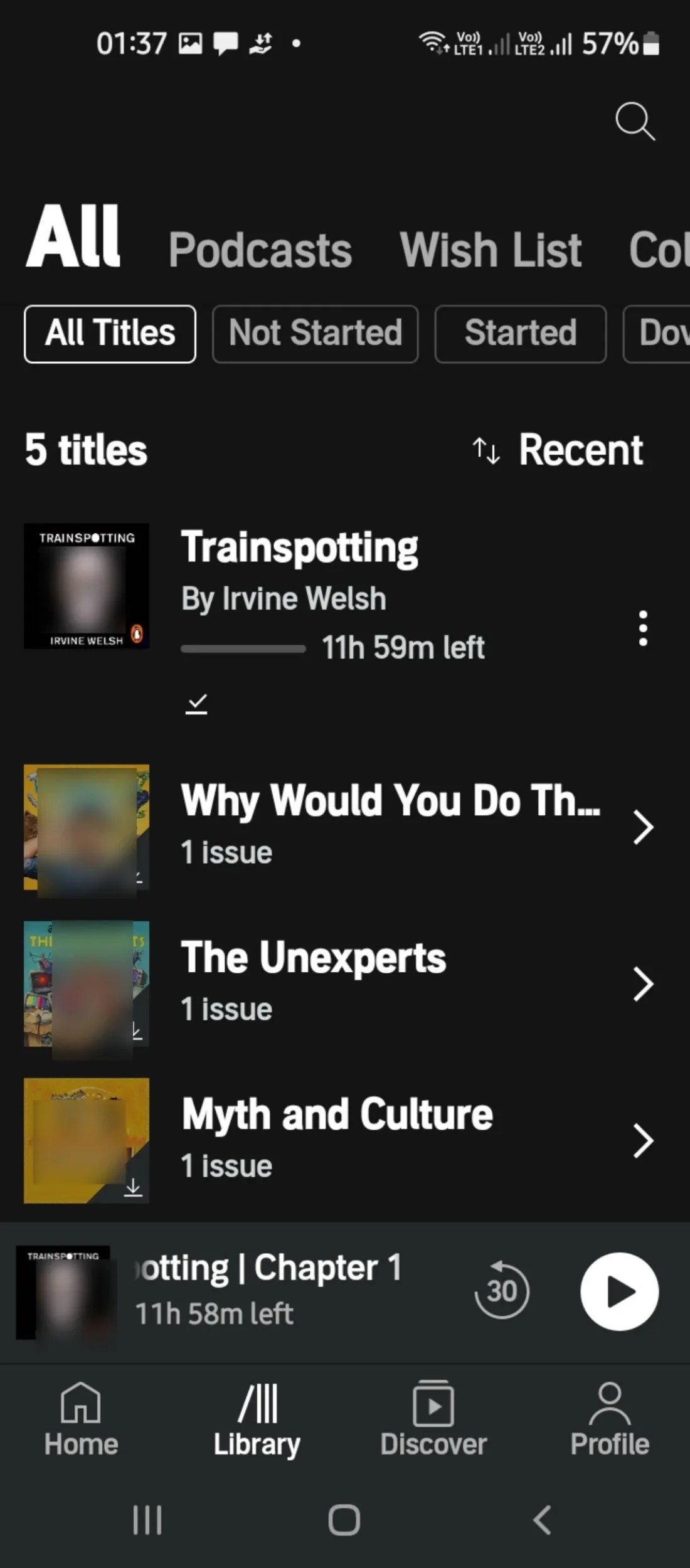The width and height of the screenshot is (690, 1568).
Task: Tap the sort arrows next to Recent
Action: click(x=487, y=450)
